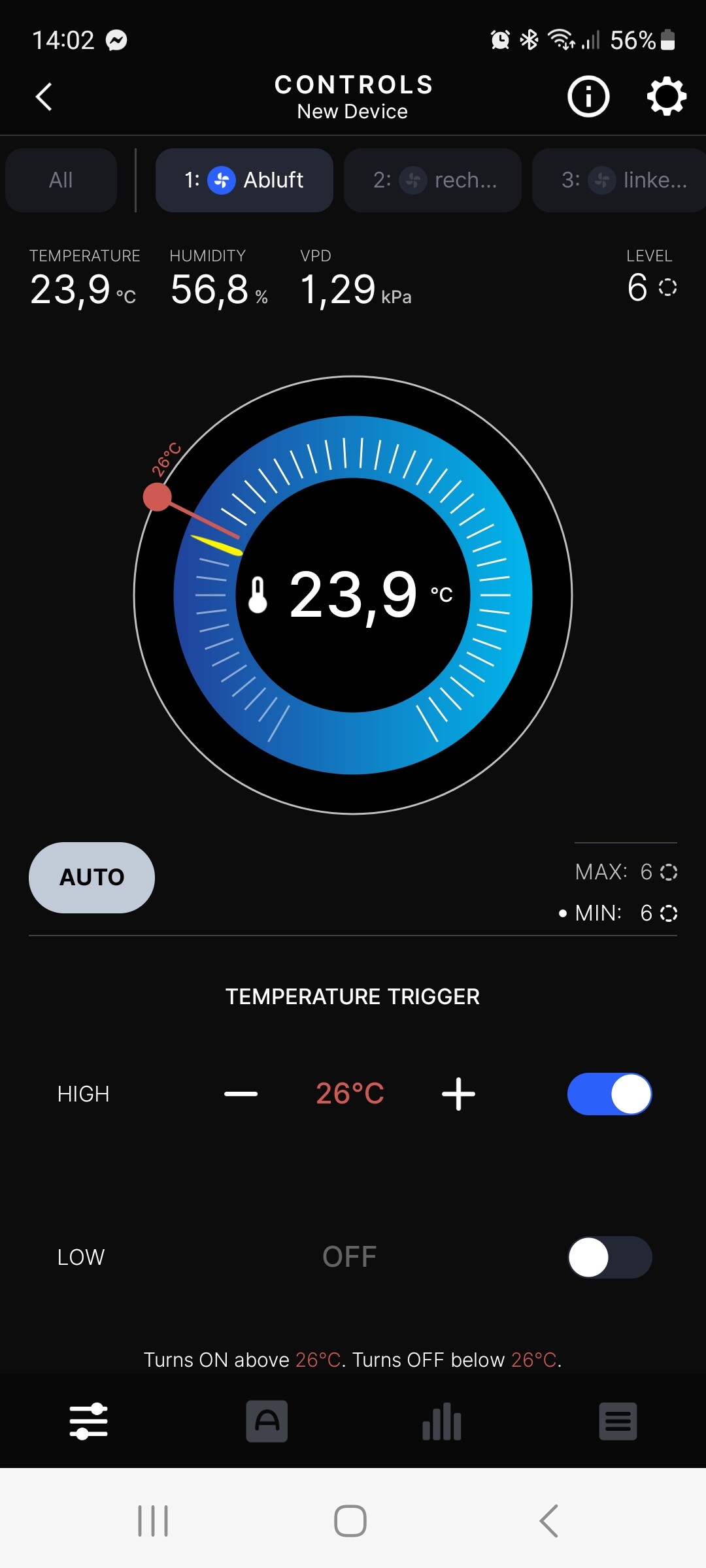Open the automation tab

click(267, 1421)
